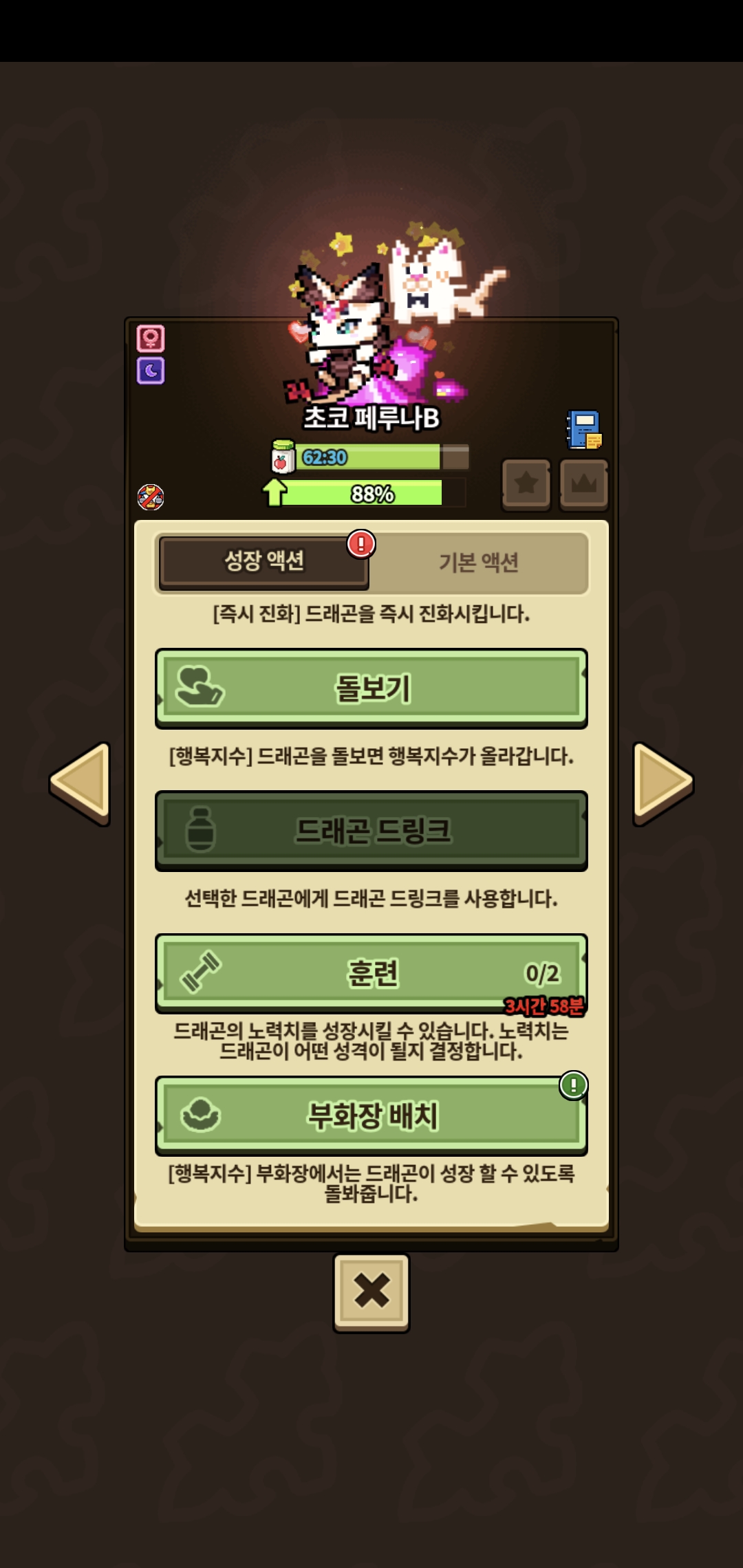Tap the 돌보기 button

(x=371, y=688)
